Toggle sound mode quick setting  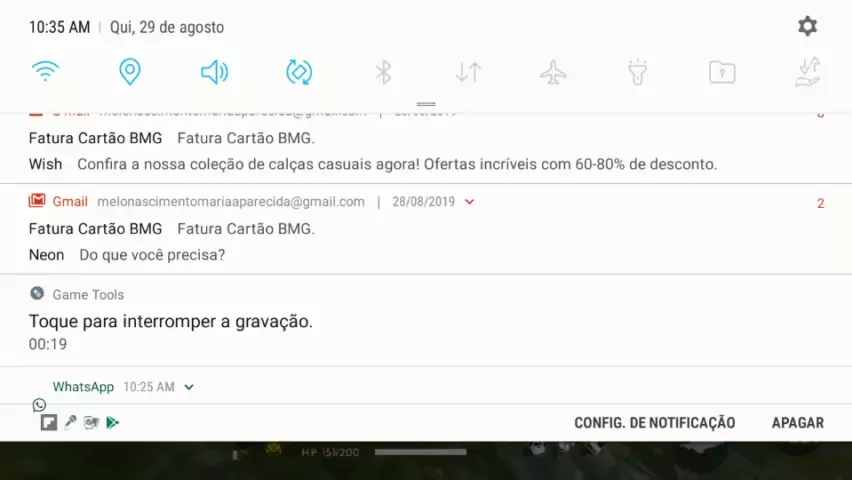pos(214,72)
